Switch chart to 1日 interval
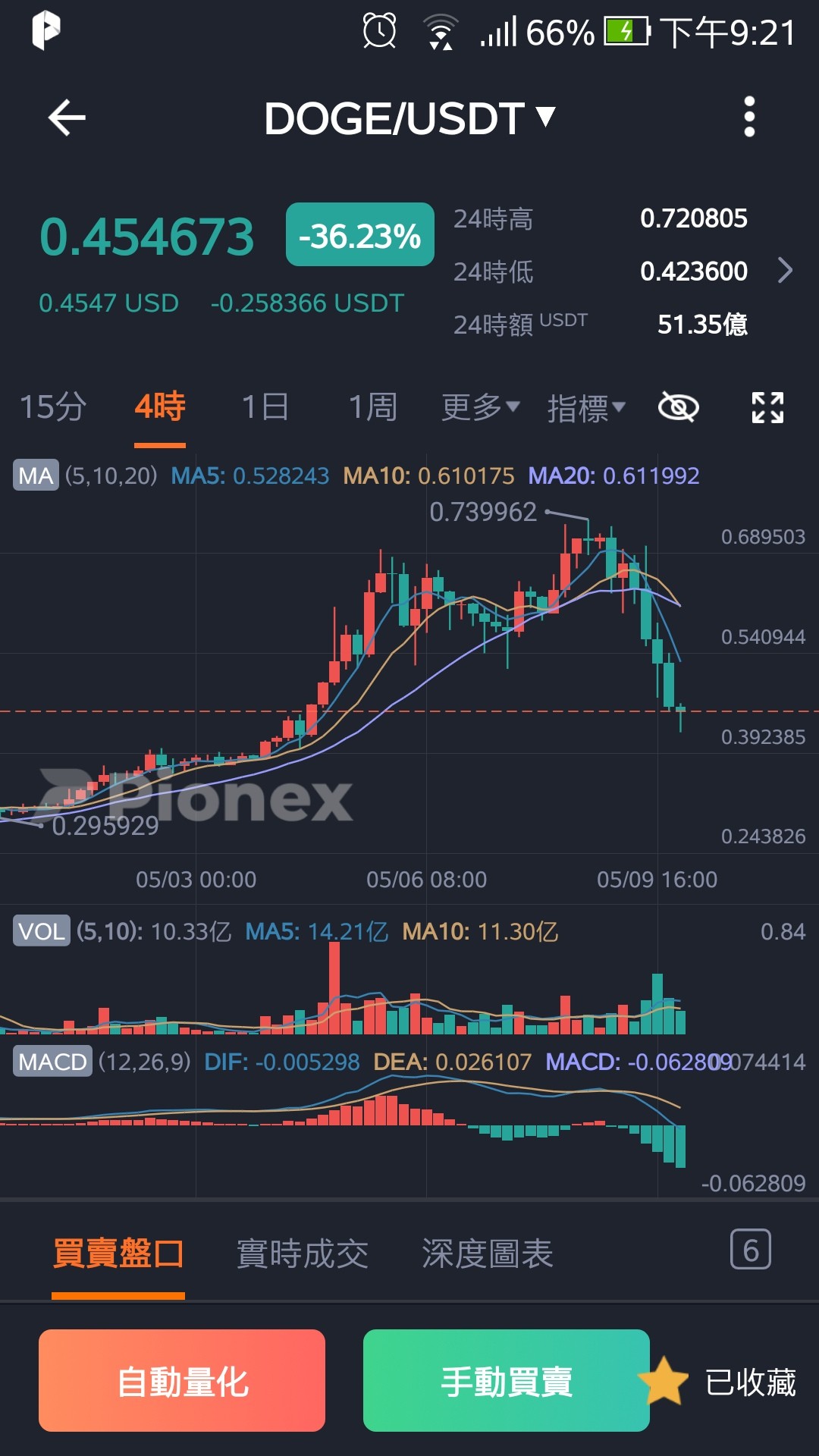 point(265,407)
